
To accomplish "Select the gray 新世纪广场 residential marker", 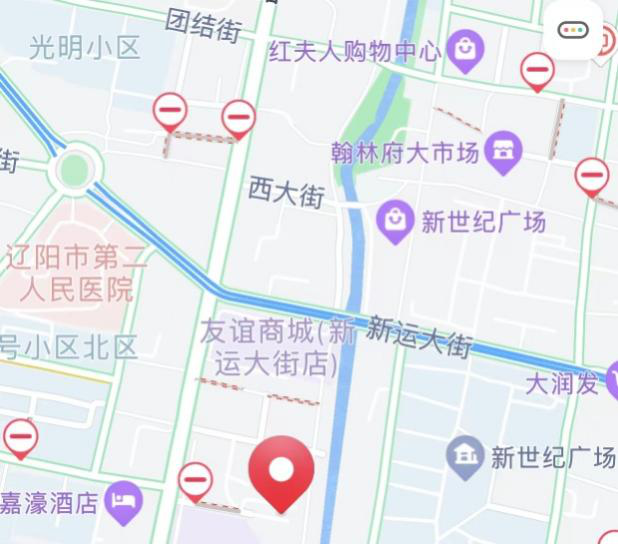I will click(464, 457).
